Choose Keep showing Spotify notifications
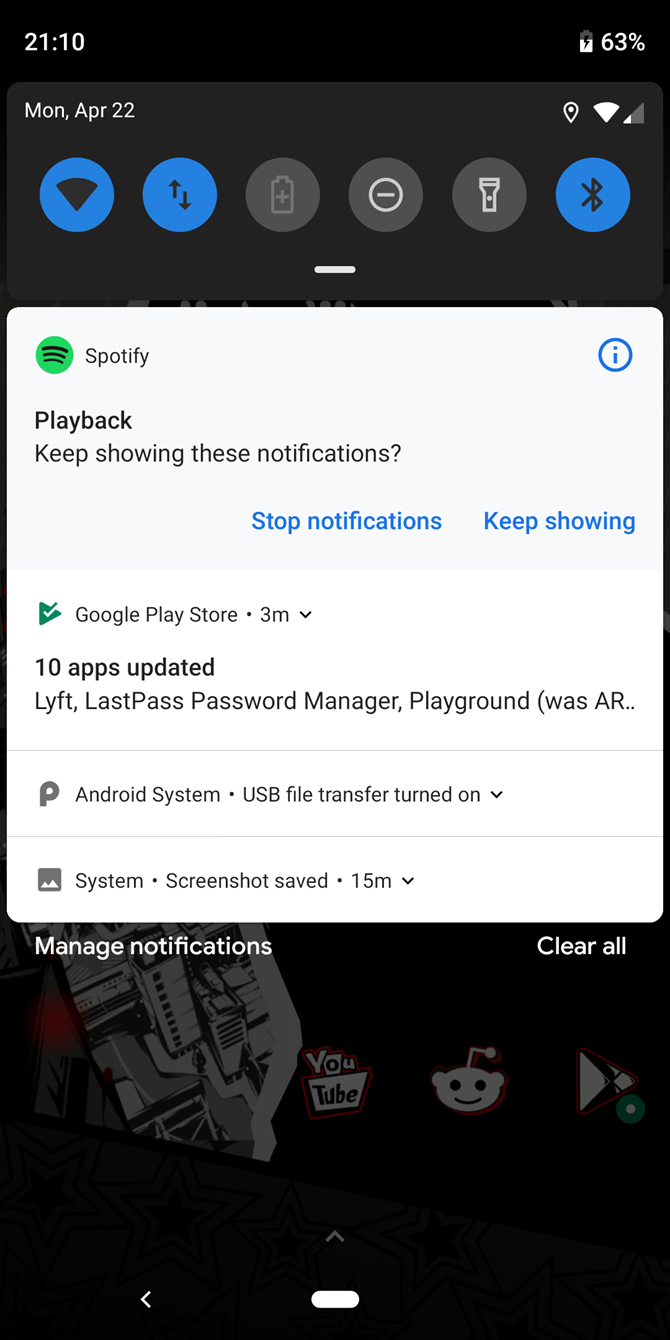670x1340 pixels. (x=559, y=521)
